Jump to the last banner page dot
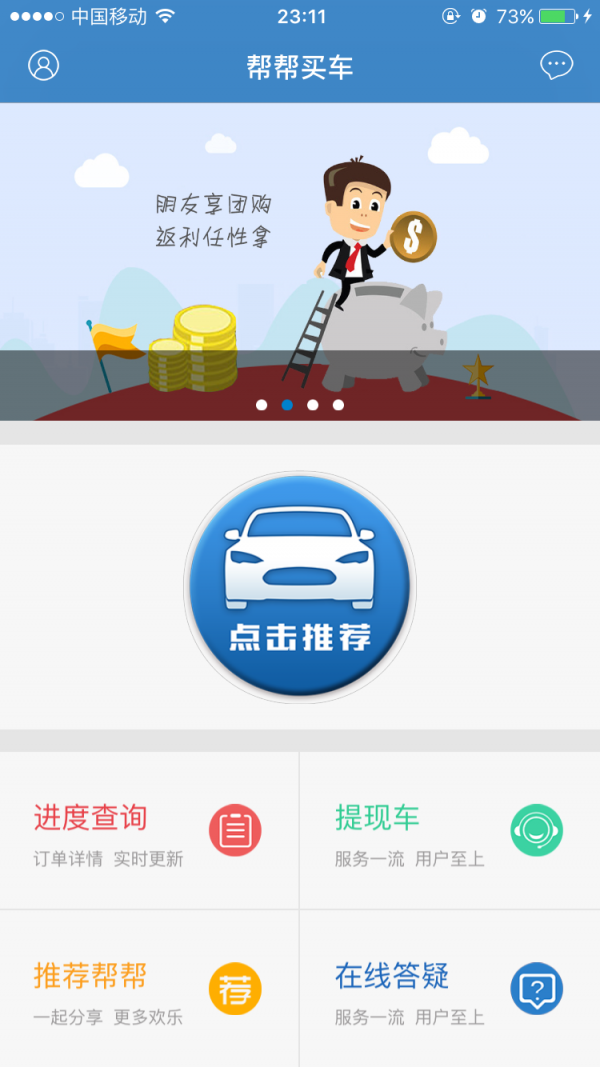The image size is (600, 1067). point(338,405)
